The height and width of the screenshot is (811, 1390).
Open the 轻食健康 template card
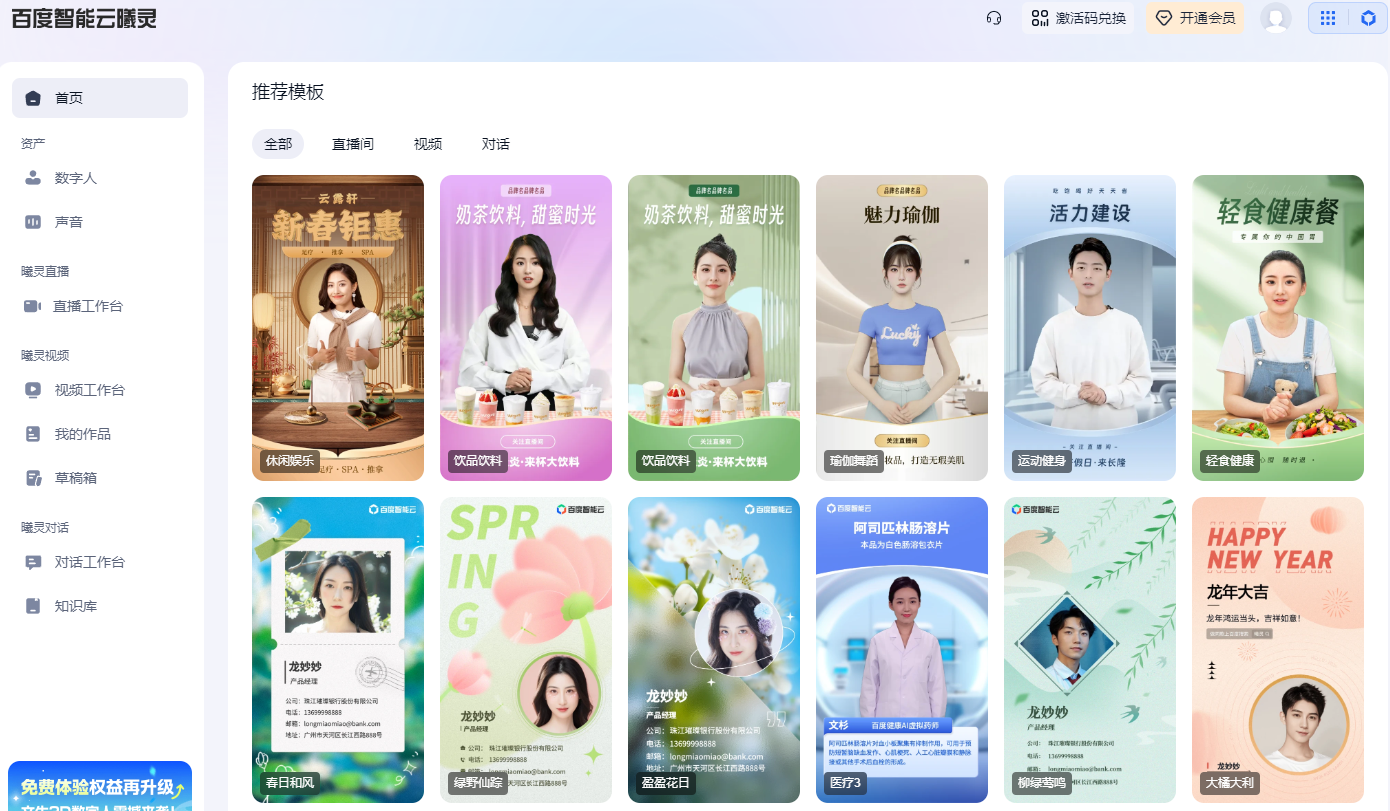point(1278,328)
